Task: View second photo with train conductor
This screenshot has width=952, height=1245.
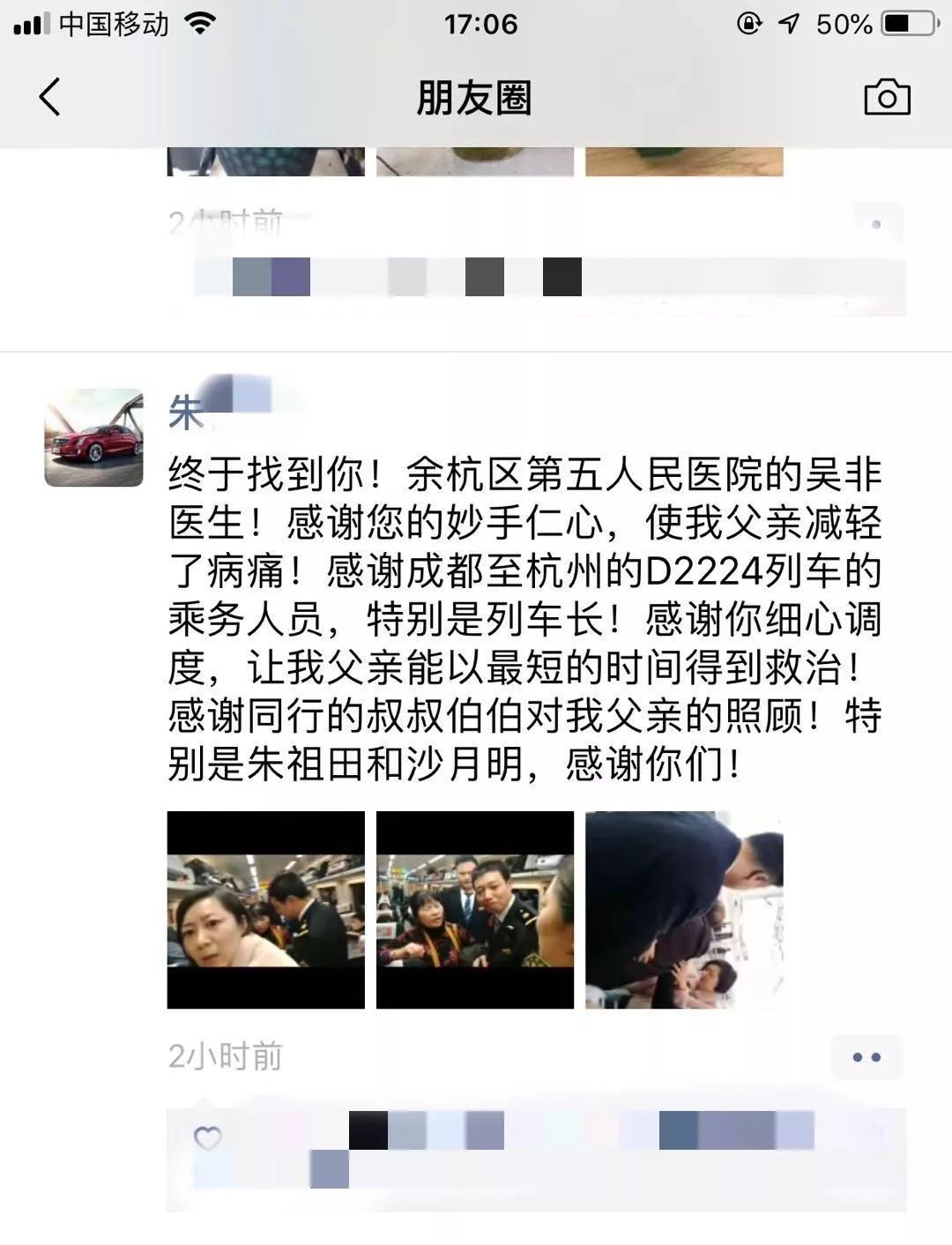Action: click(475, 910)
